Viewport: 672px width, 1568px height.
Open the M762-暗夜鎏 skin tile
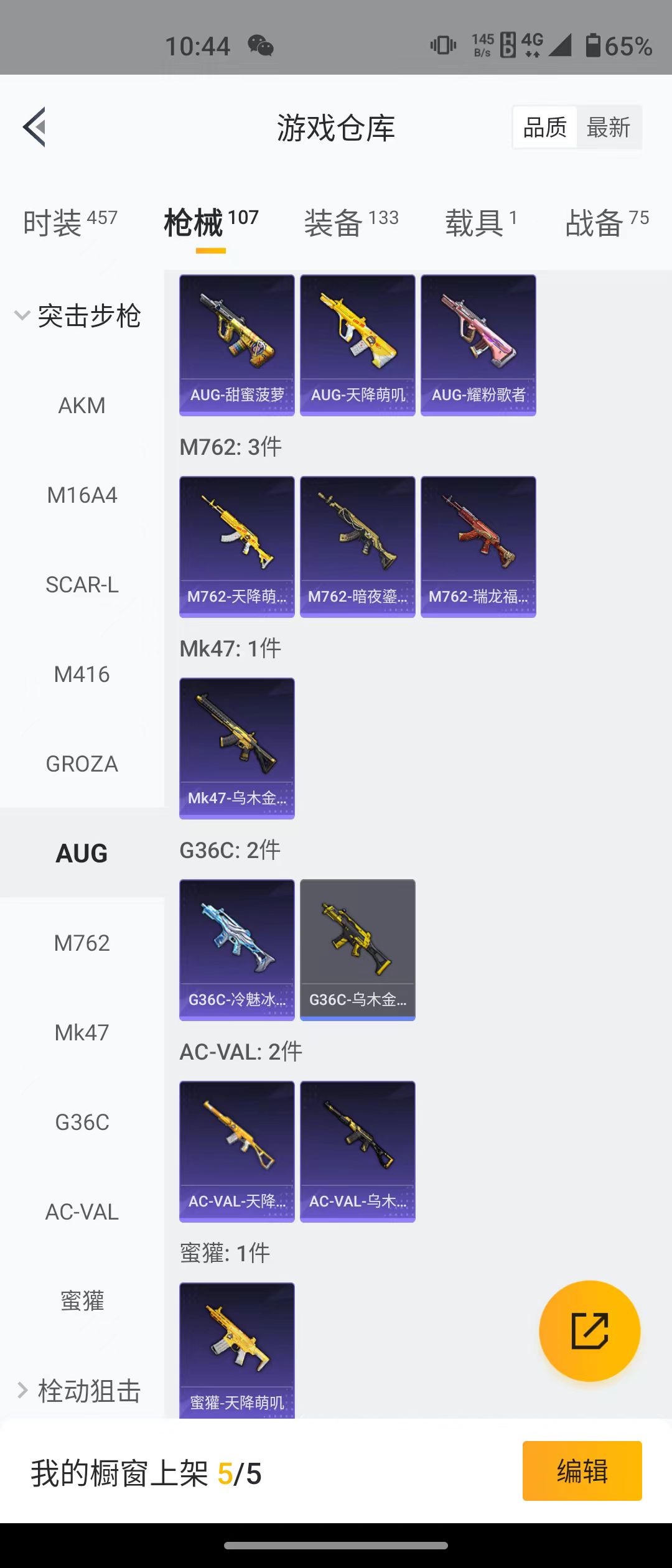[x=358, y=547]
